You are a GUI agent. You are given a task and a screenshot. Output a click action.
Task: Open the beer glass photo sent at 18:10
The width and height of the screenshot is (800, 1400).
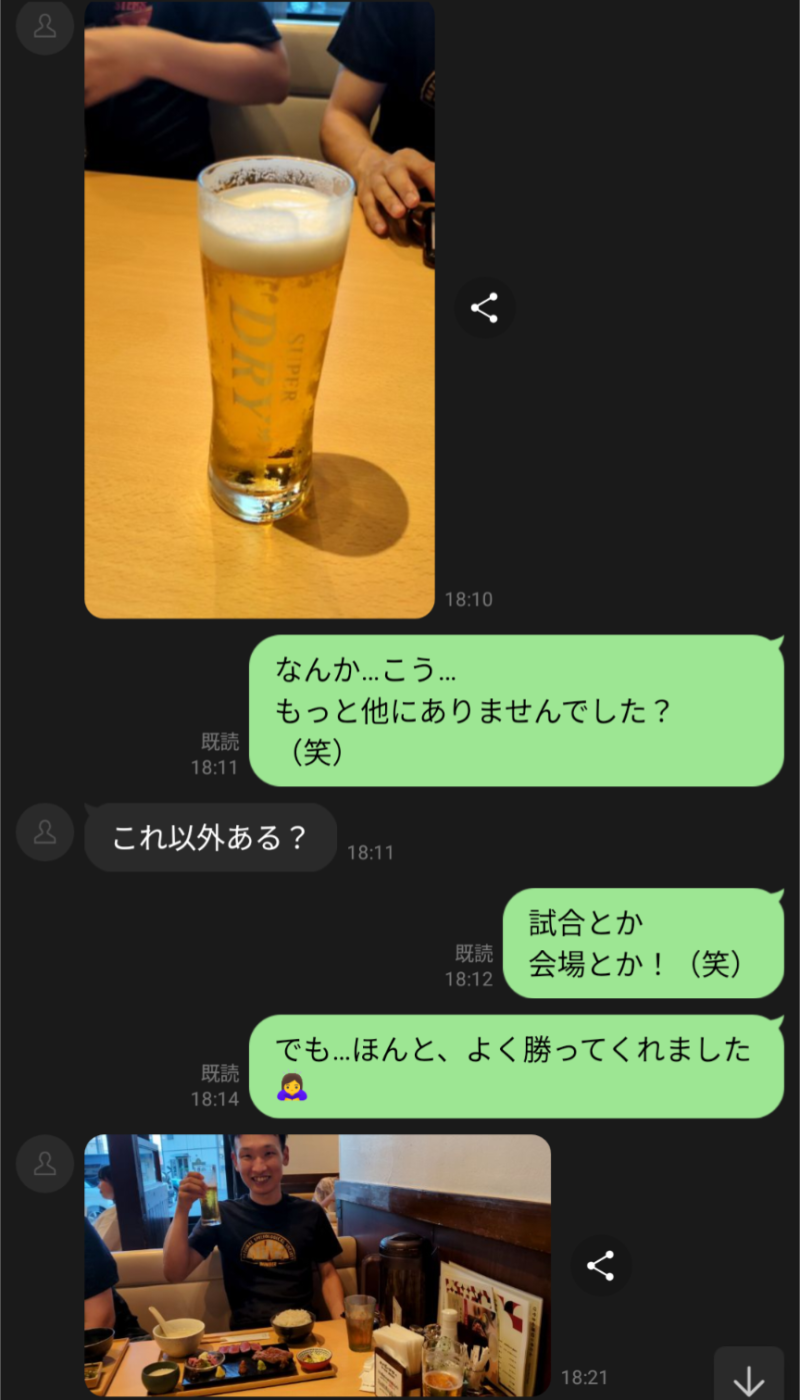point(259,310)
